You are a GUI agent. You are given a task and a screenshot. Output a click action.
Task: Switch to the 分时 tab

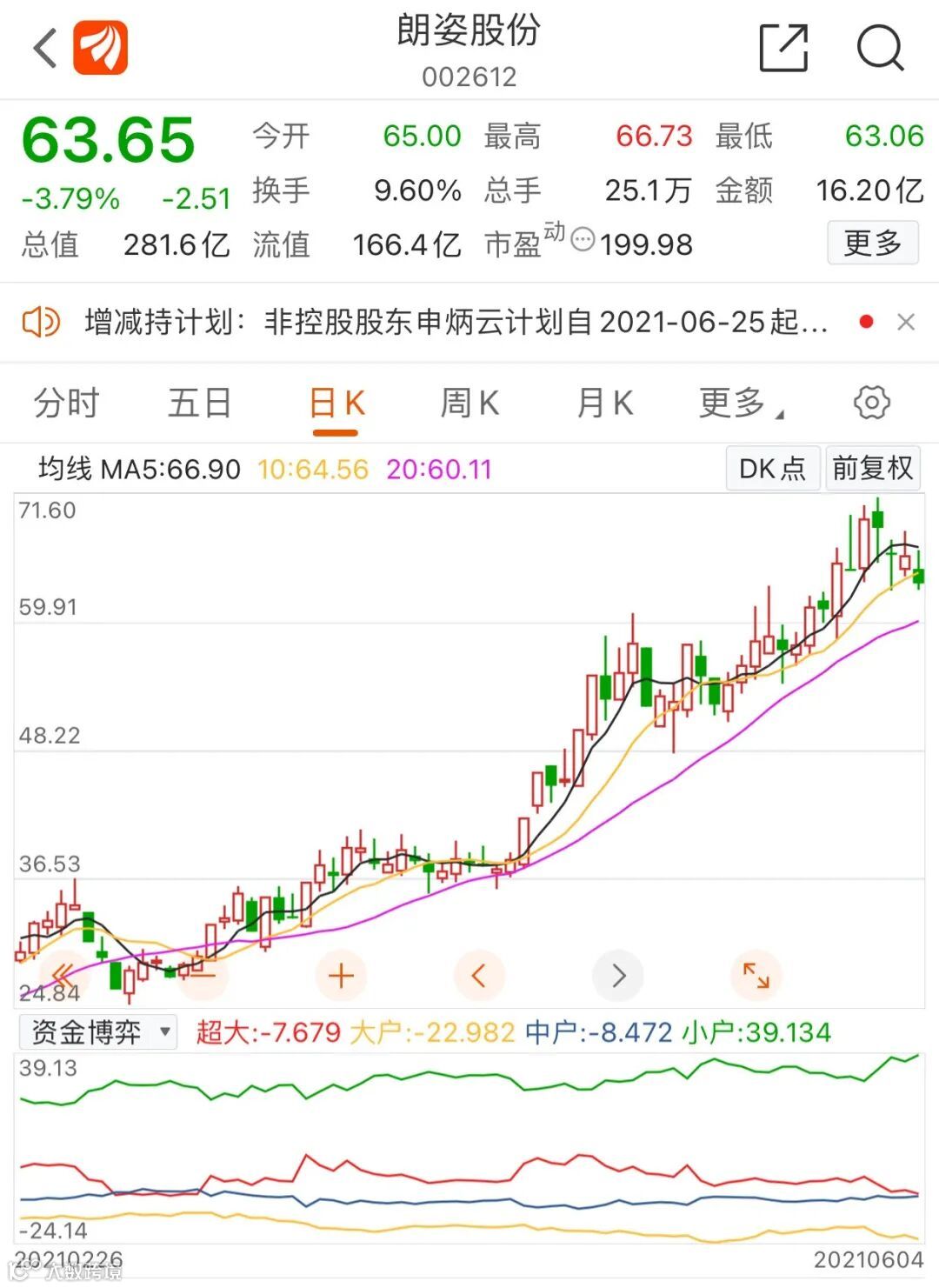67,404
